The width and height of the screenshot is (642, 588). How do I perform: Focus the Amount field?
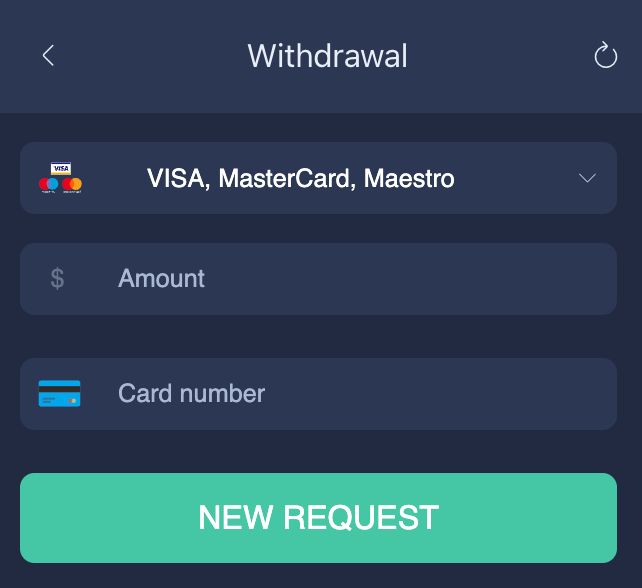tap(340, 279)
